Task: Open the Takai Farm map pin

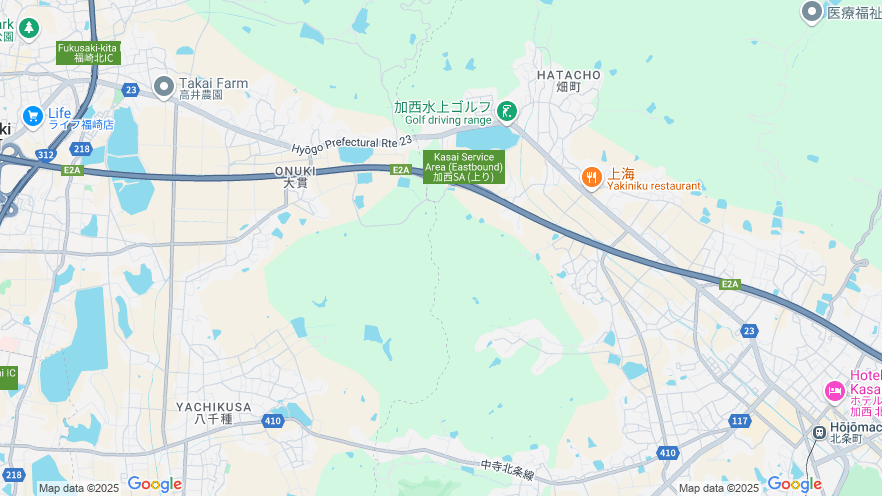Action: [164, 86]
